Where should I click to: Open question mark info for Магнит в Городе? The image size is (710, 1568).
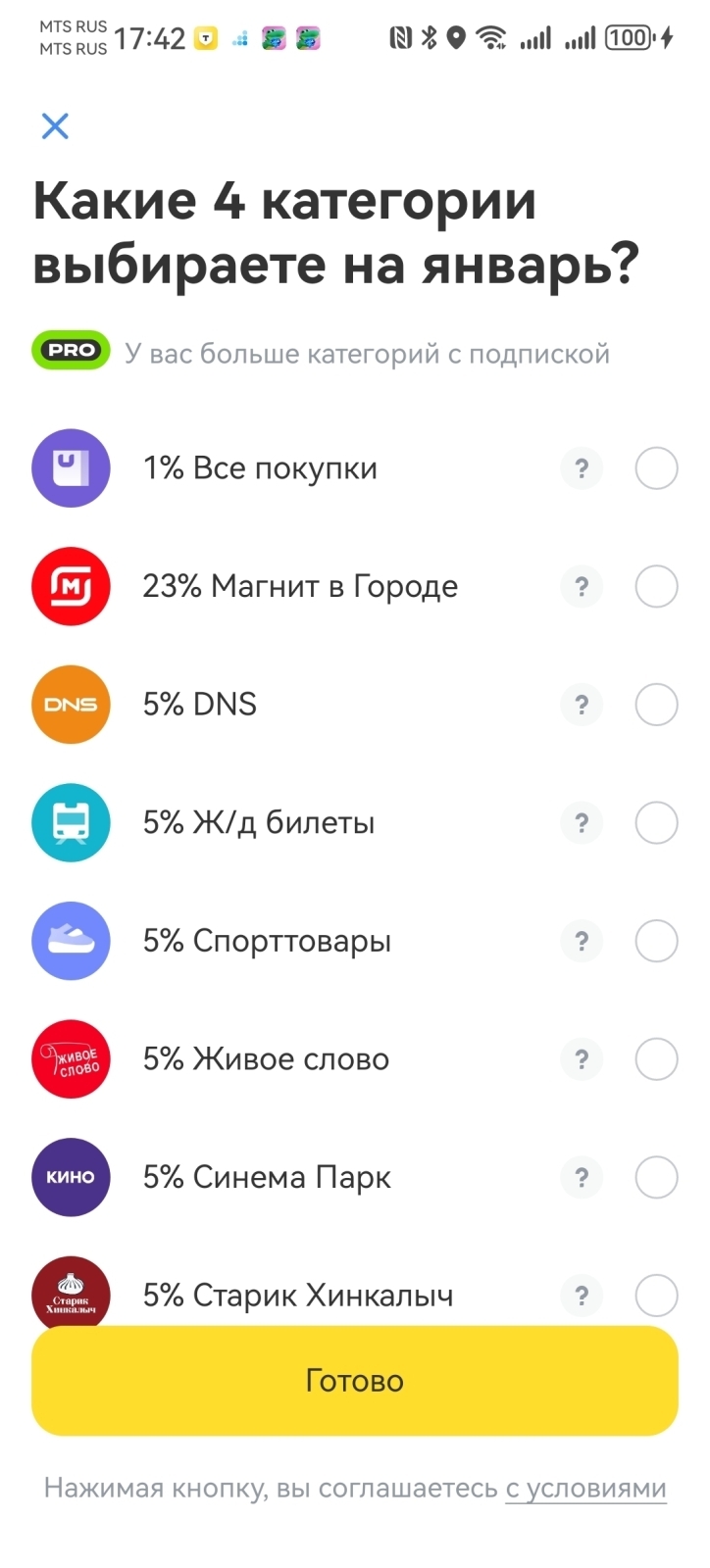coord(582,587)
